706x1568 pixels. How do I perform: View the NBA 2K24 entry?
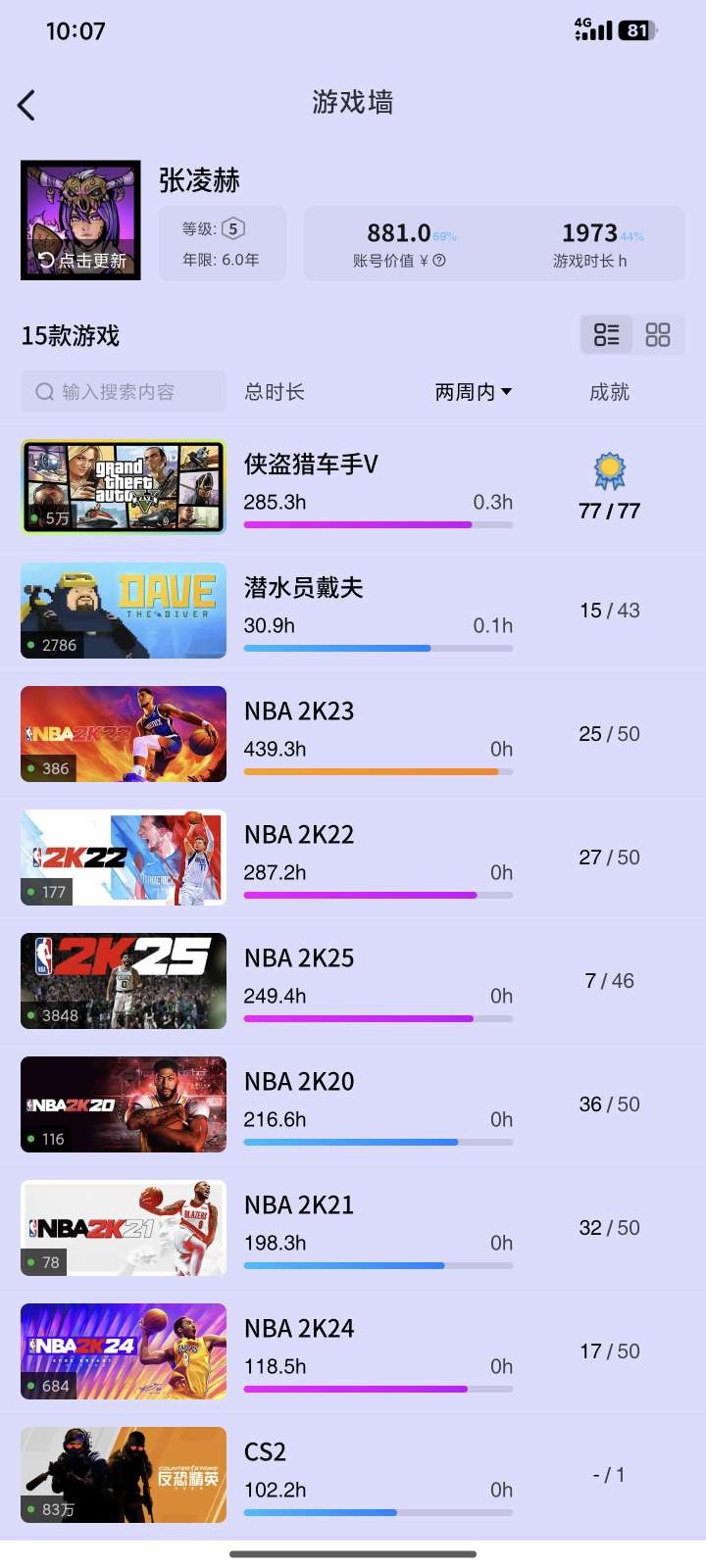point(299,1329)
